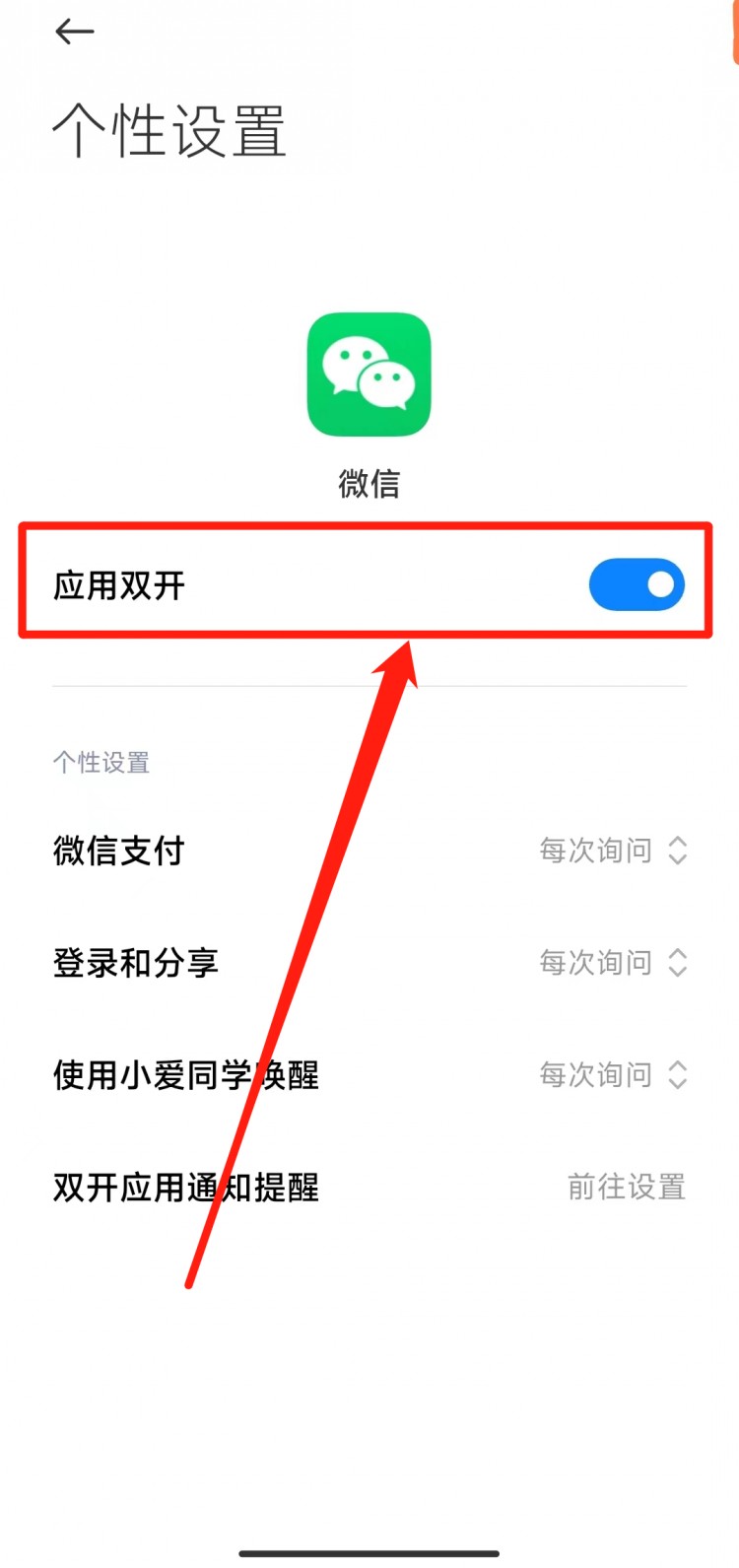Tap the 微信 label under the icon

coord(369,484)
